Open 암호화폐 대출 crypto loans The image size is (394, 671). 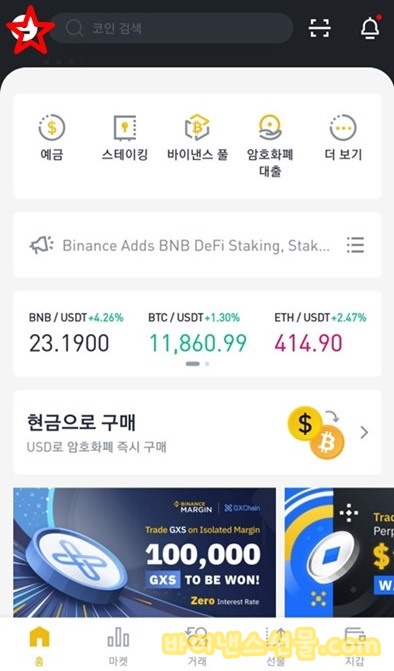270,145
